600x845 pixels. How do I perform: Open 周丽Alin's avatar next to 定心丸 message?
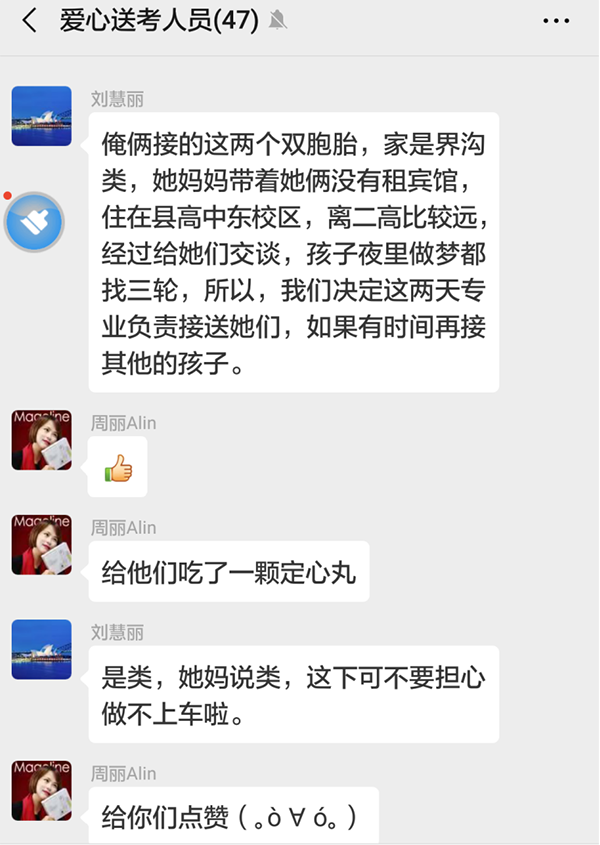[x=41, y=545]
